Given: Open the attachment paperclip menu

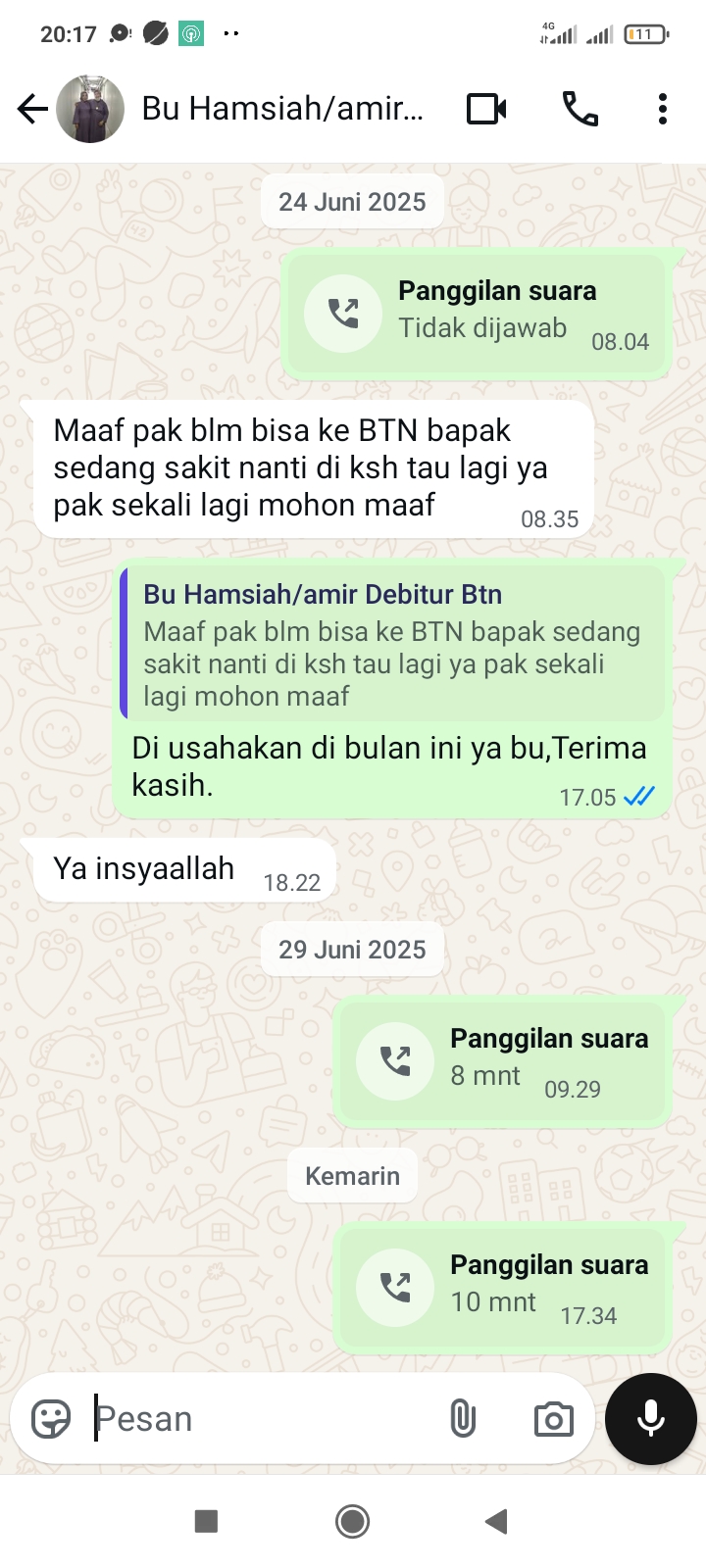Looking at the screenshot, I should click(463, 1418).
